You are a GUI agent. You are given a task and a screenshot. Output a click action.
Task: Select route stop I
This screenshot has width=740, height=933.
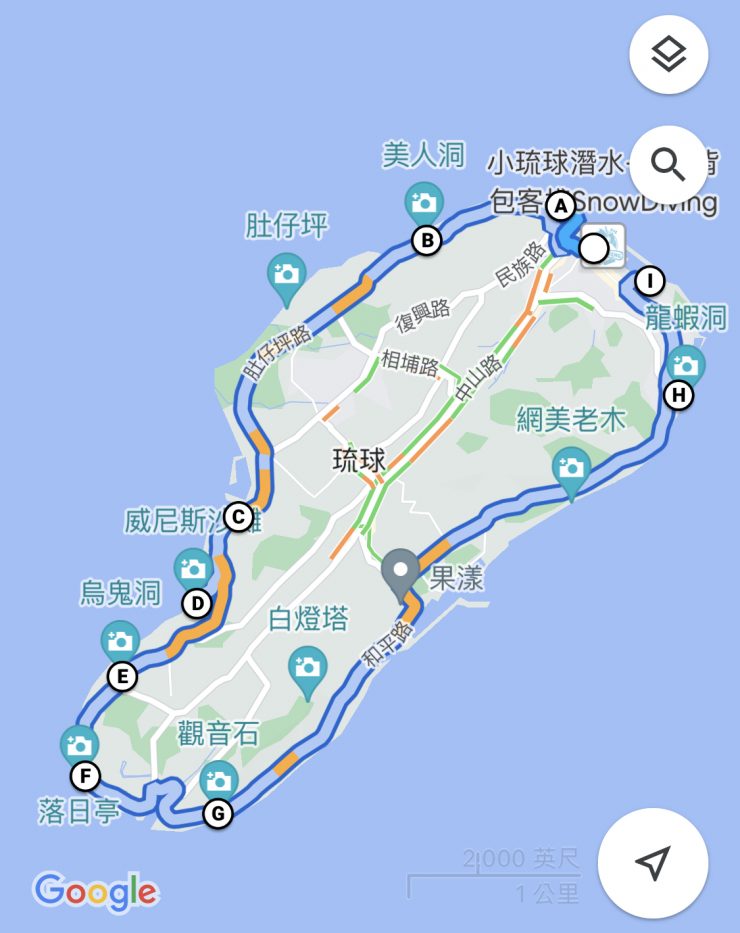651,280
